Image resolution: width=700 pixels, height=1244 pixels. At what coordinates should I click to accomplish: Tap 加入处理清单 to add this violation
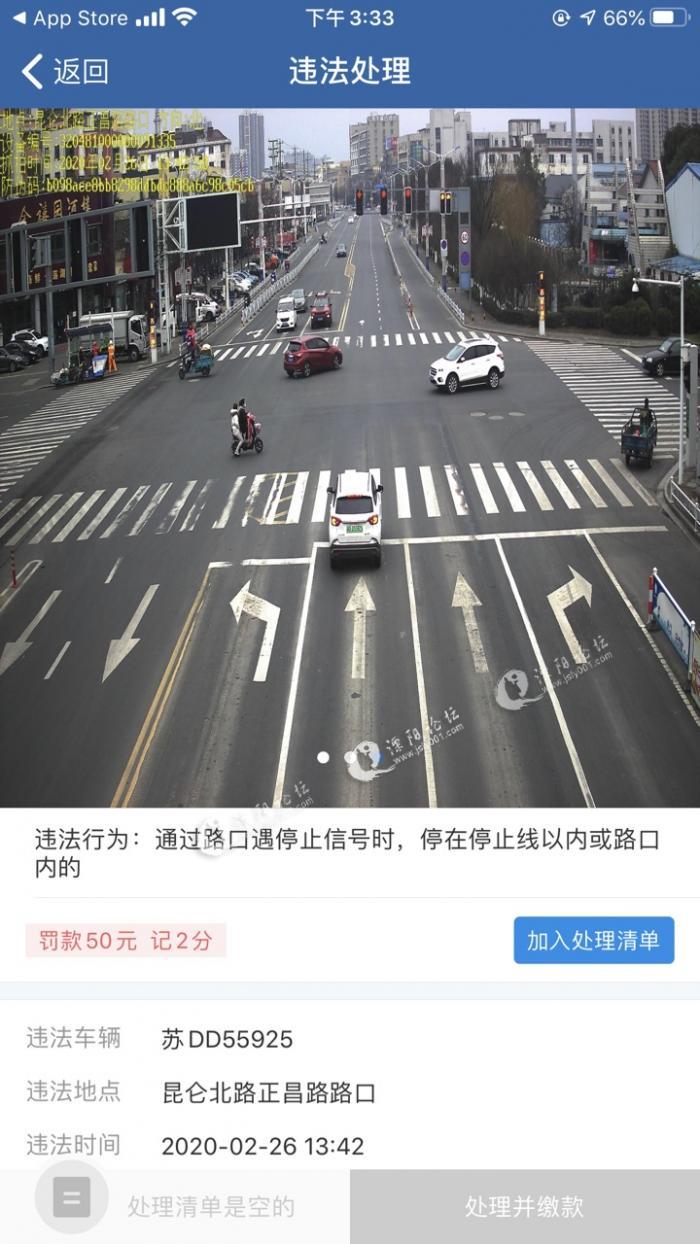tap(593, 940)
